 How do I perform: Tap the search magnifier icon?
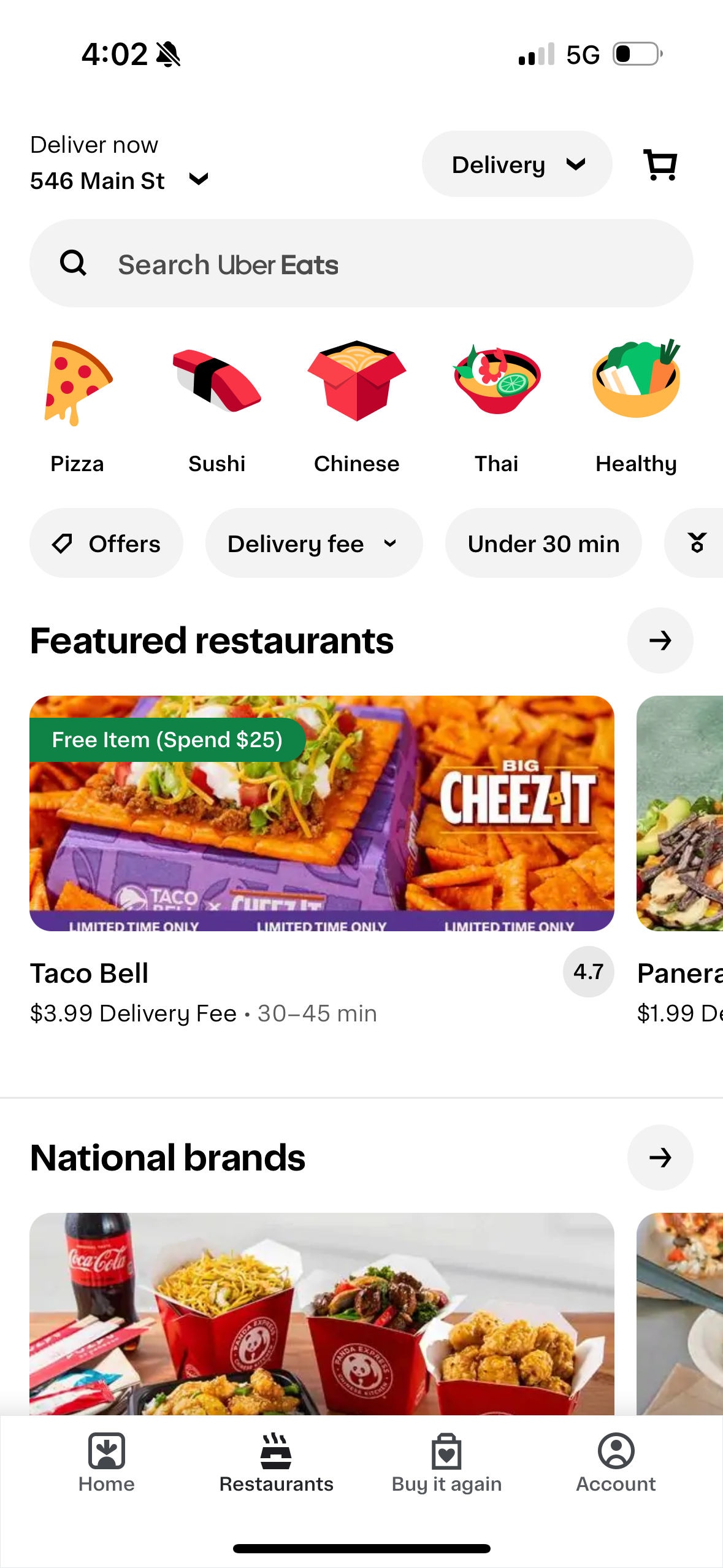coord(73,263)
